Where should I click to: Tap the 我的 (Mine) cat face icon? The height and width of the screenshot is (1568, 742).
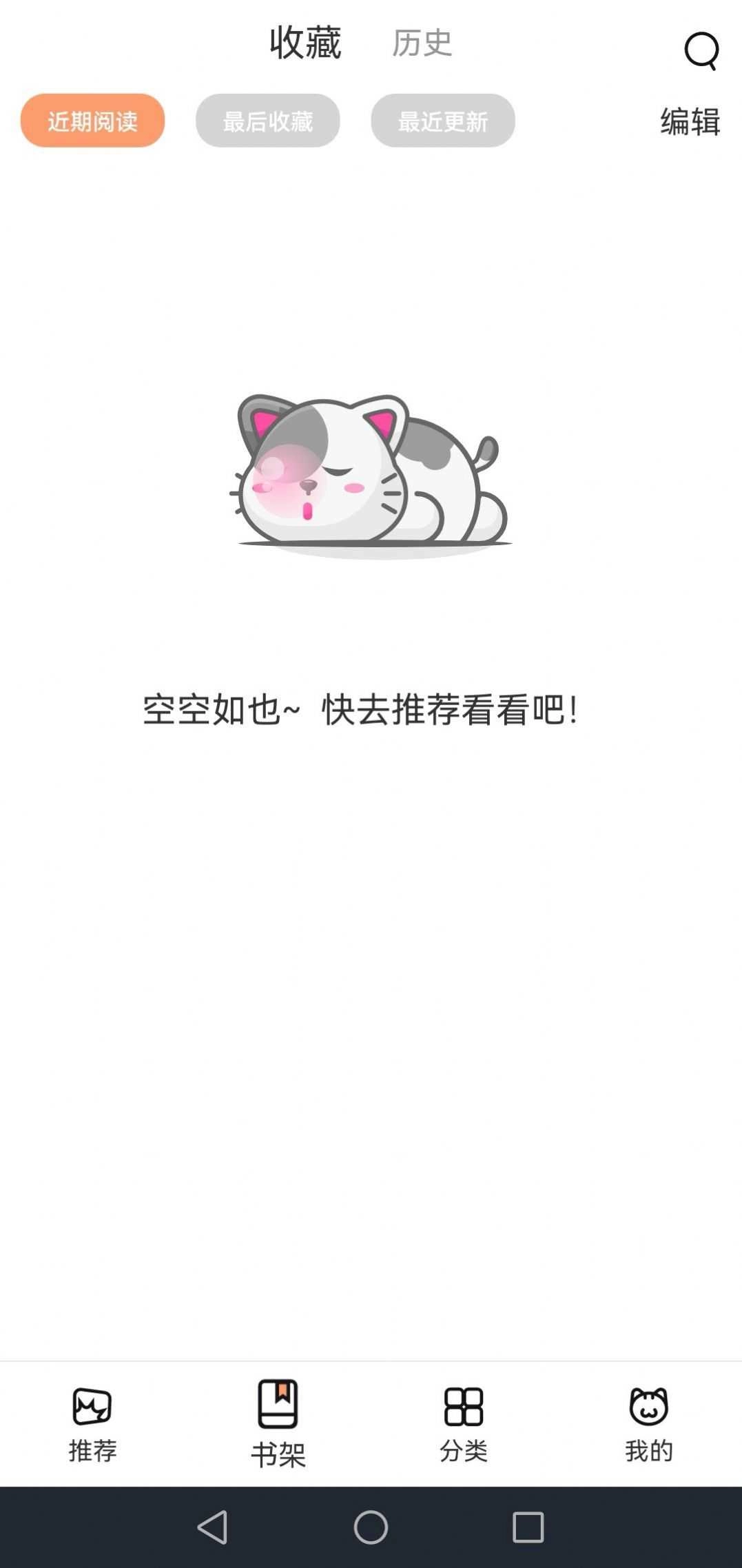(648, 1406)
